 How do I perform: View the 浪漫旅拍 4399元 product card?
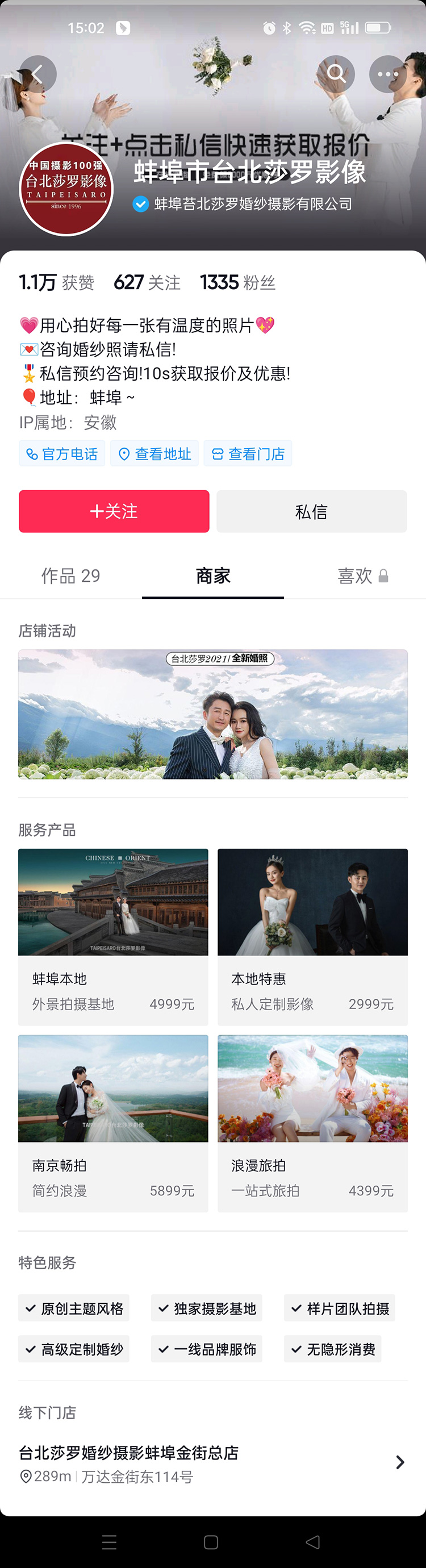coord(313,1123)
